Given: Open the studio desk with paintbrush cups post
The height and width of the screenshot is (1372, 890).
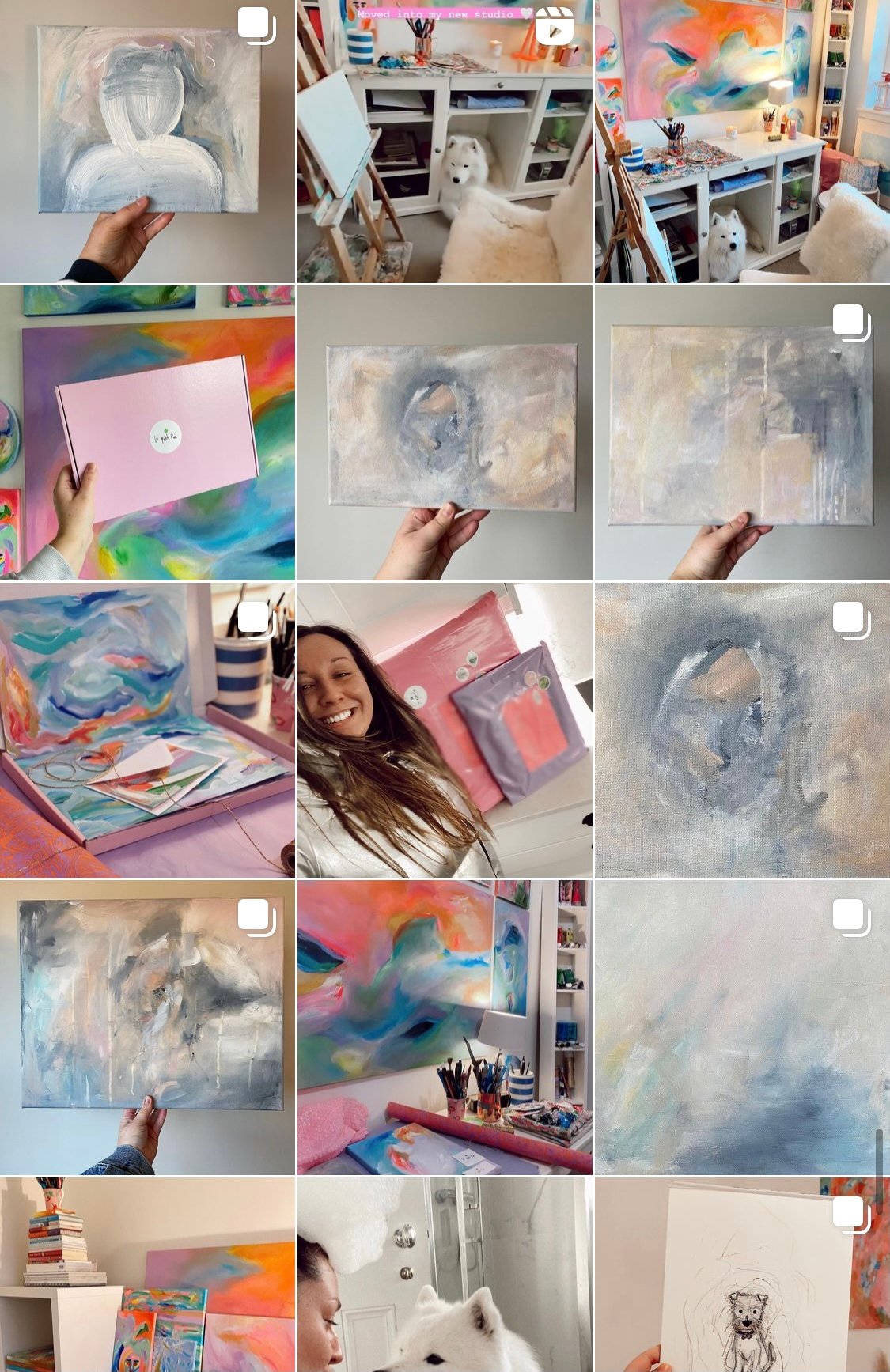Looking at the screenshot, I should pyautogui.click(x=445, y=1027).
